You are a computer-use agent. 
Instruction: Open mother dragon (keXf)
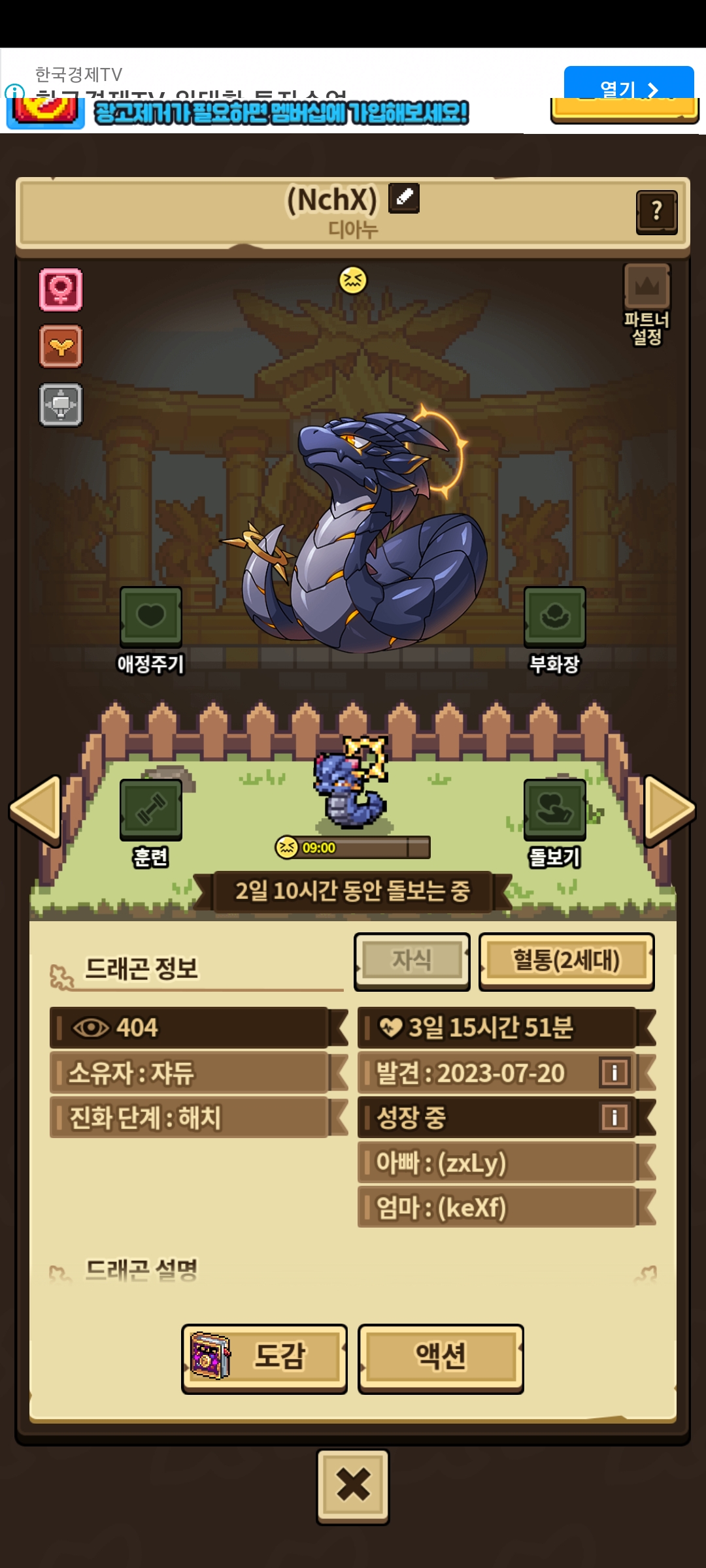click(x=497, y=1207)
